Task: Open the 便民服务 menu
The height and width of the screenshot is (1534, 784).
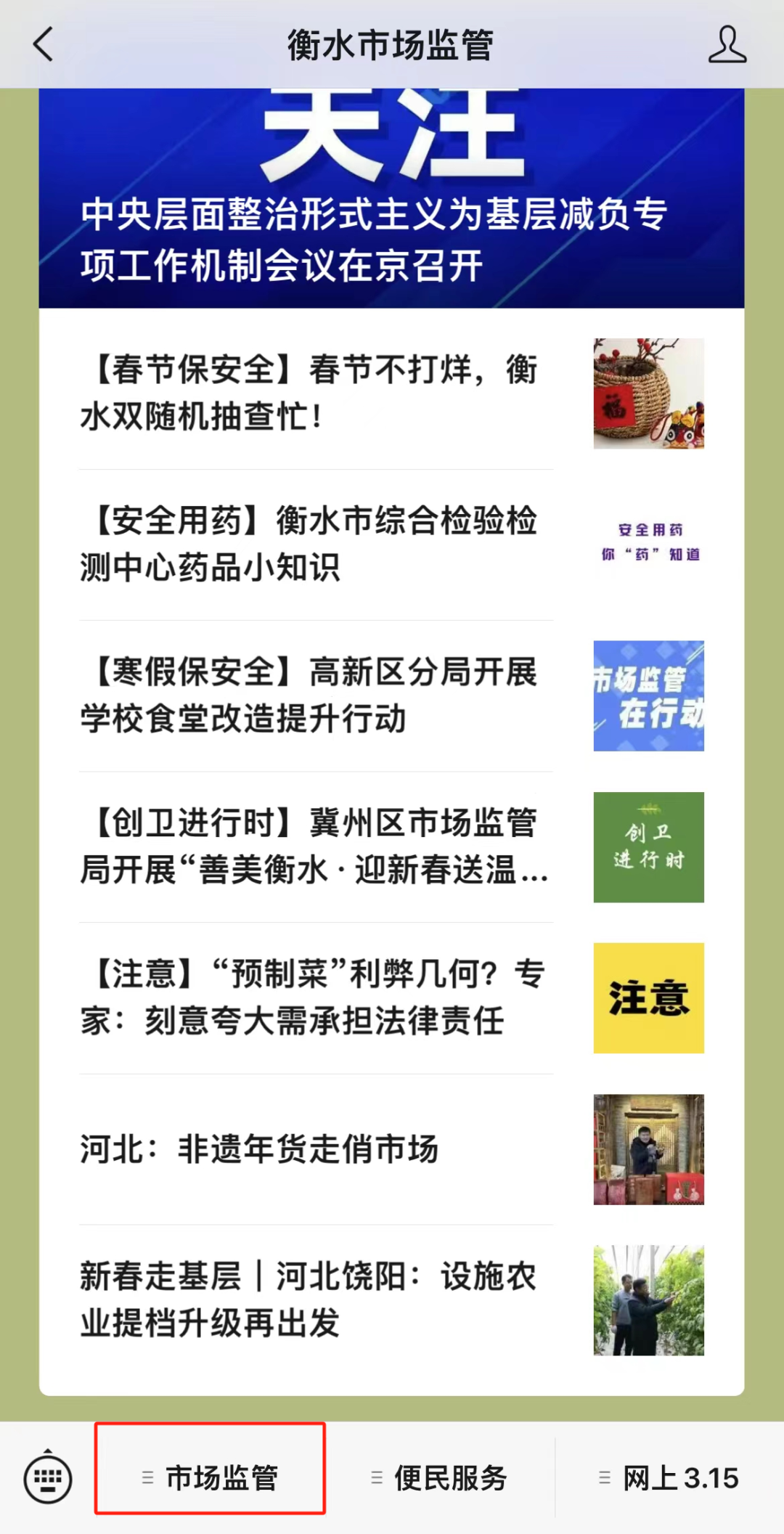Action: (x=439, y=1477)
